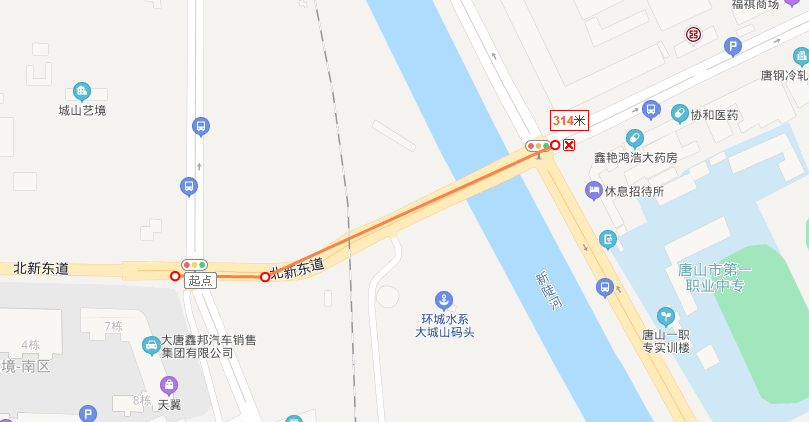The height and width of the screenshot is (422, 809).
Task: Open the 环城水系大城山码头 marker
Action: [443, 299]
